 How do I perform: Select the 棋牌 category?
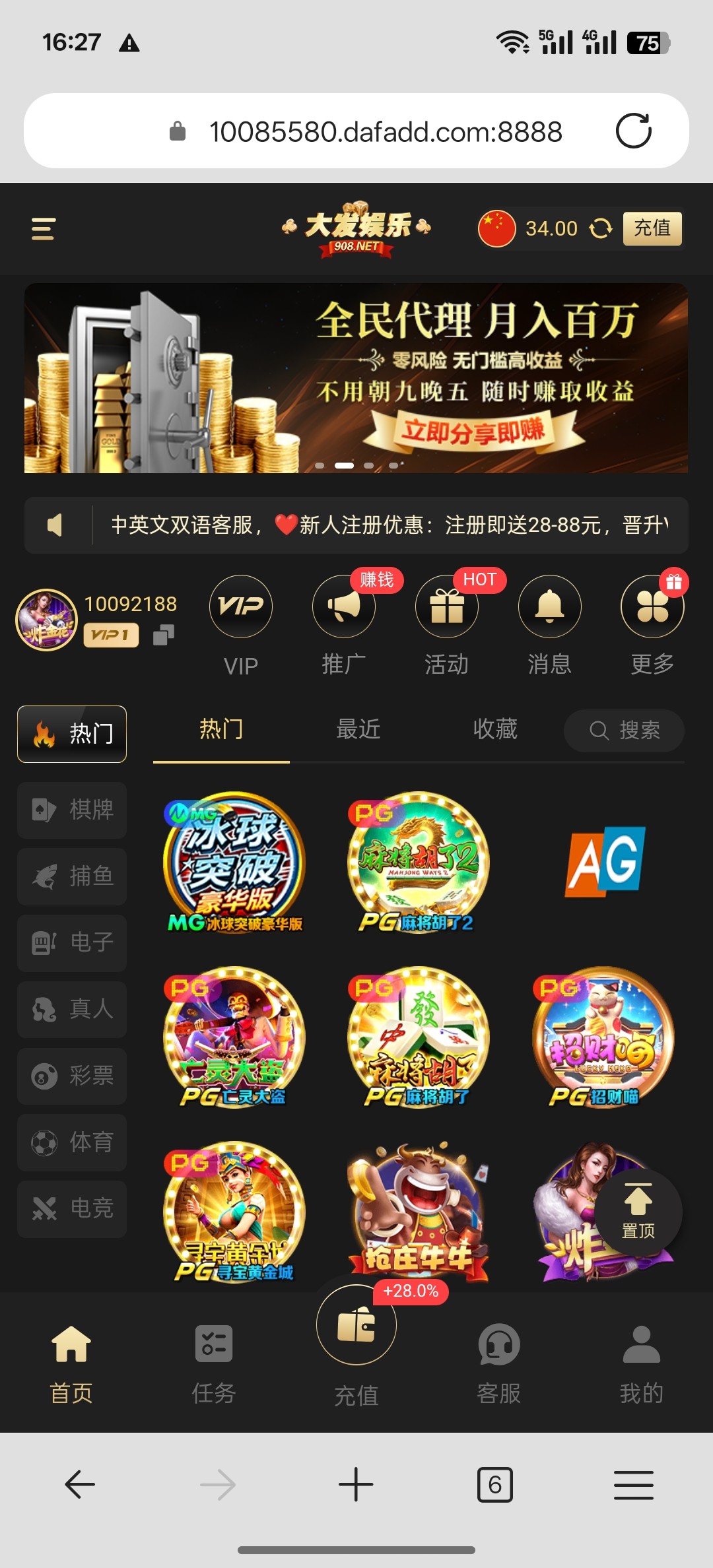[72, 810]
